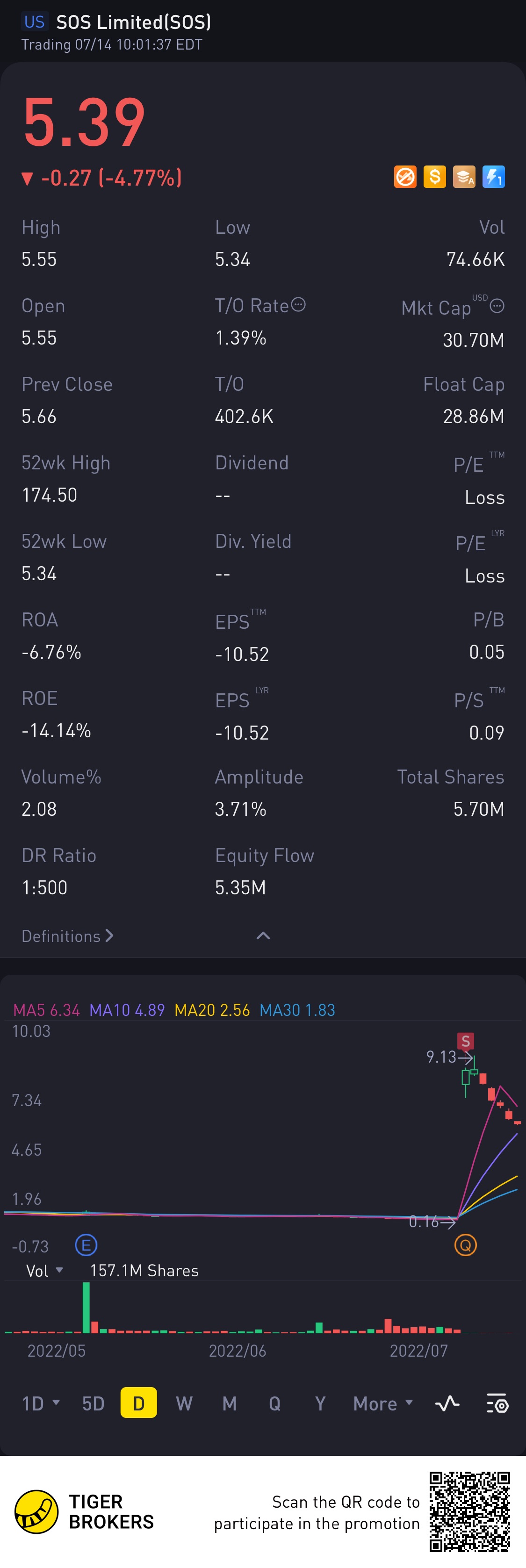Tap the info icon next to T/O Rate
This screenshot has height=1568, width=526.
coord(298,304)
